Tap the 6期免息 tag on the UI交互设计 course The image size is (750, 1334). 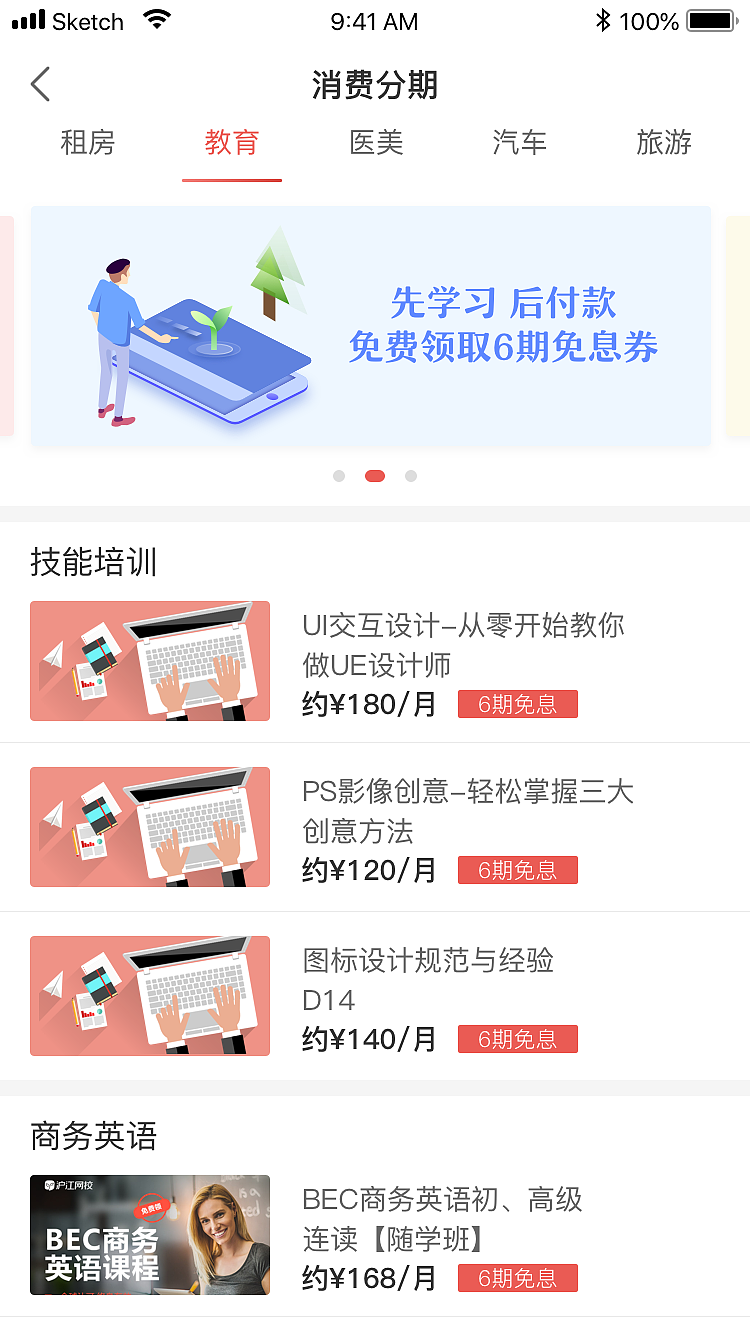(x=517, y=703)
